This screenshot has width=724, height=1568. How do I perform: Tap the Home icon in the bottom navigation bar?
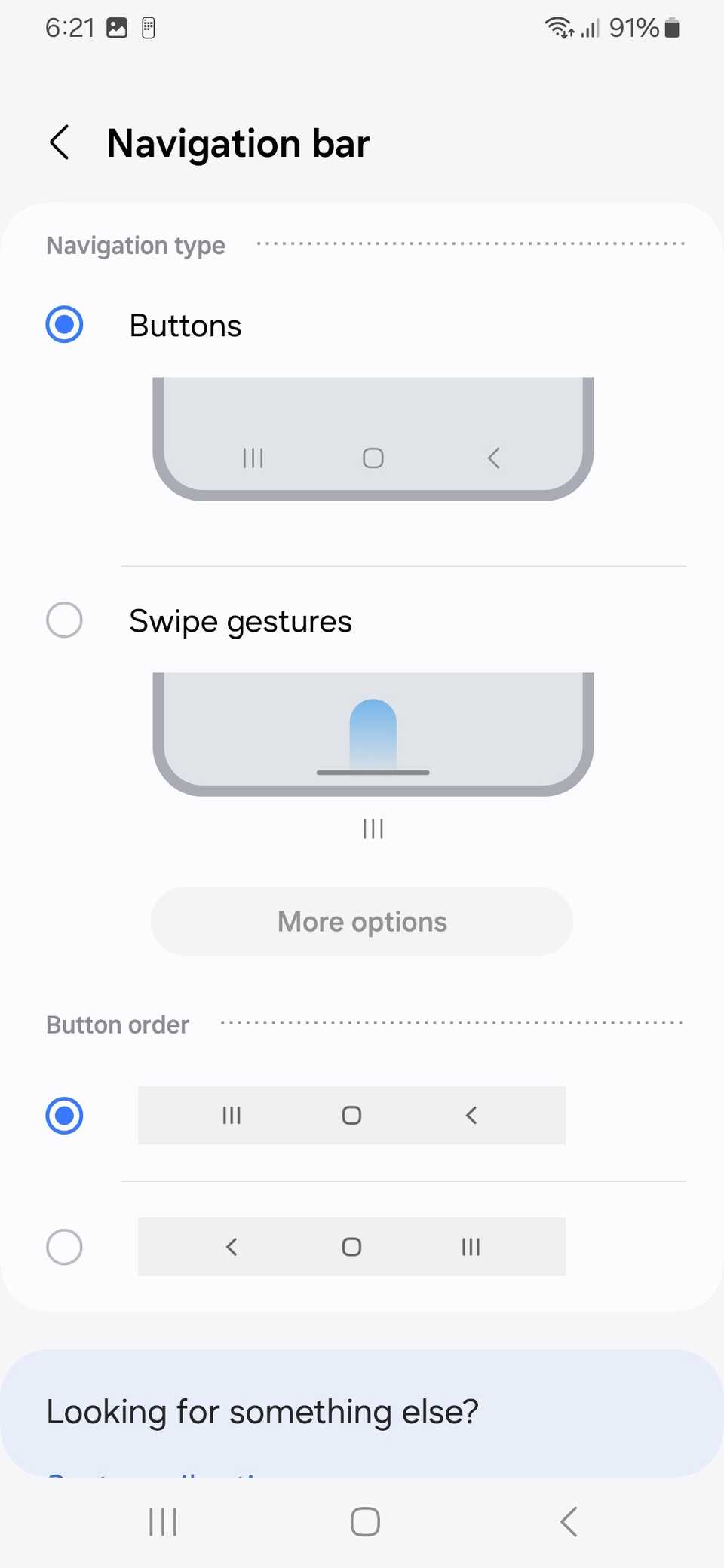tap(364, 1521)
